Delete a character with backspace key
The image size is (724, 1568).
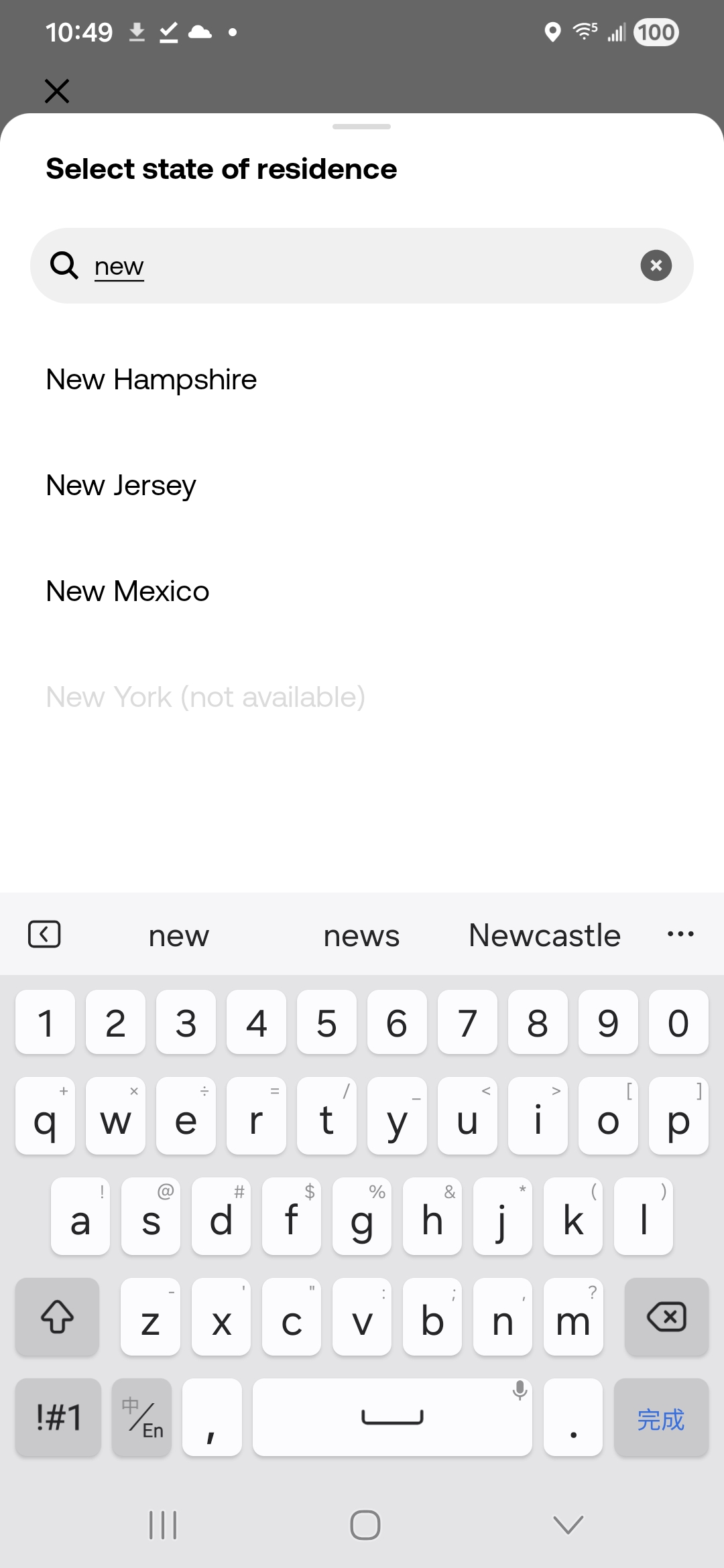coord(666,1317)
